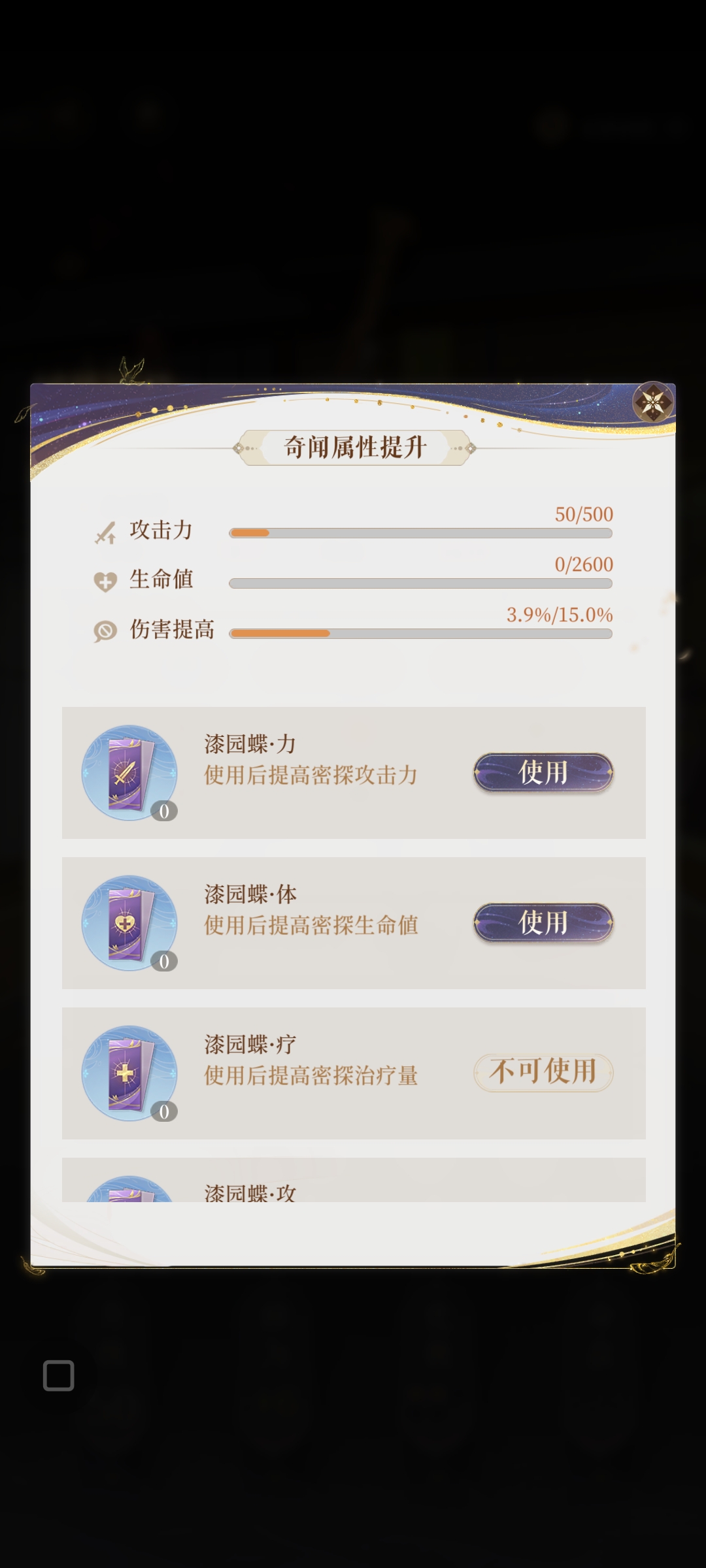
Task: Open the 漆园蝶·疗 item icon
Action: pos(129,1073)
